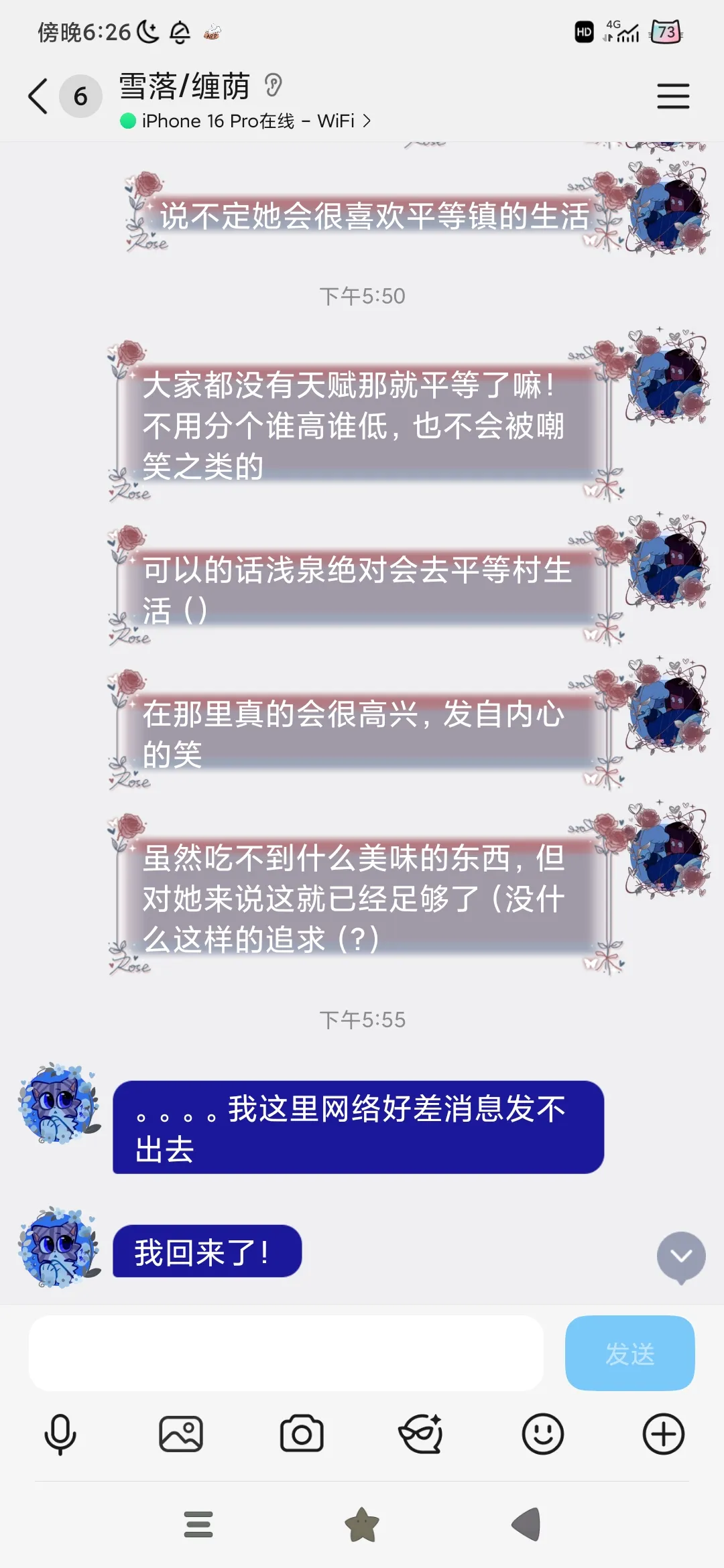Open the photo gallery picker

pos(181,1434)
